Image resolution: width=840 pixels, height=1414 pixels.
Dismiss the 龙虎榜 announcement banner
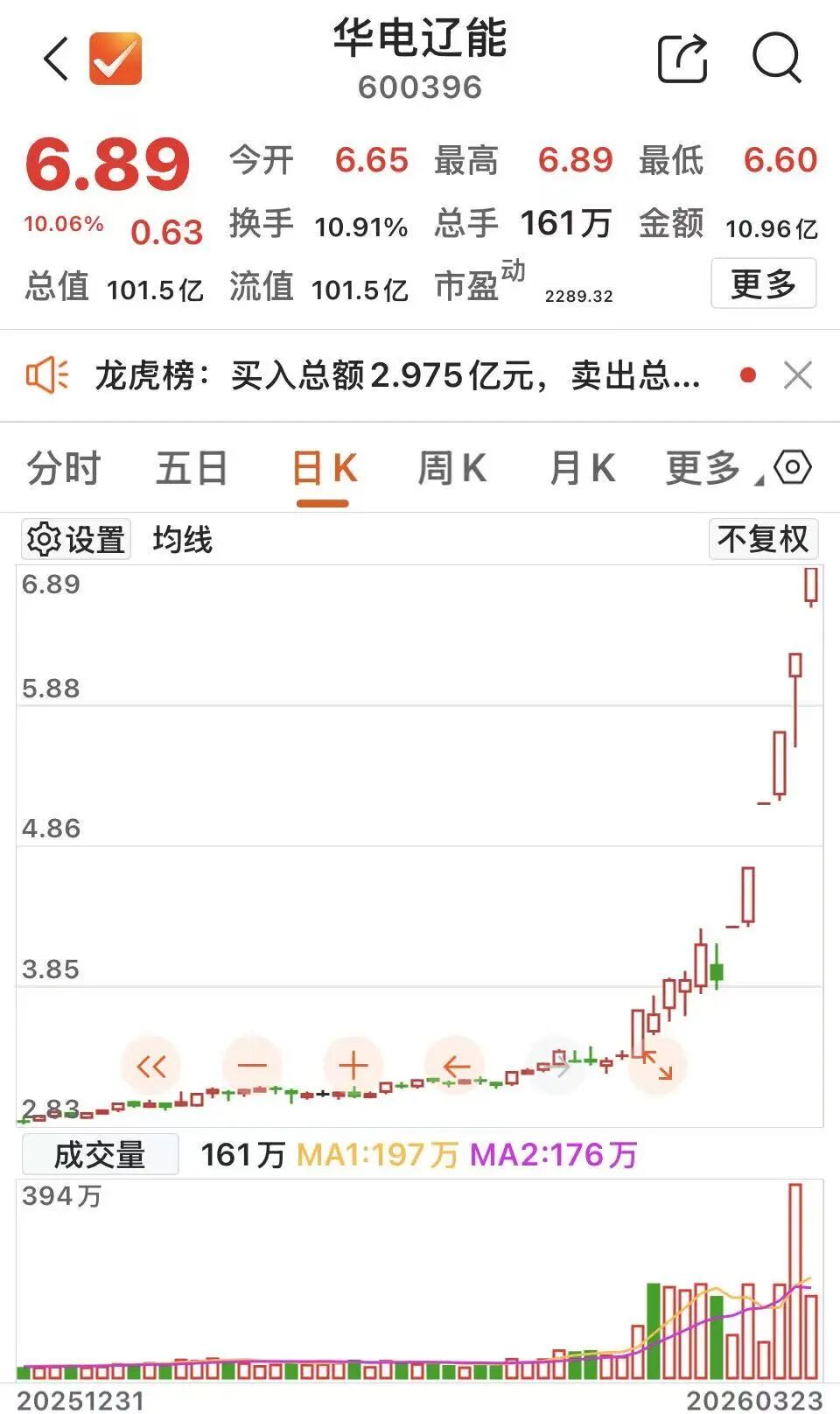(798, 376)
